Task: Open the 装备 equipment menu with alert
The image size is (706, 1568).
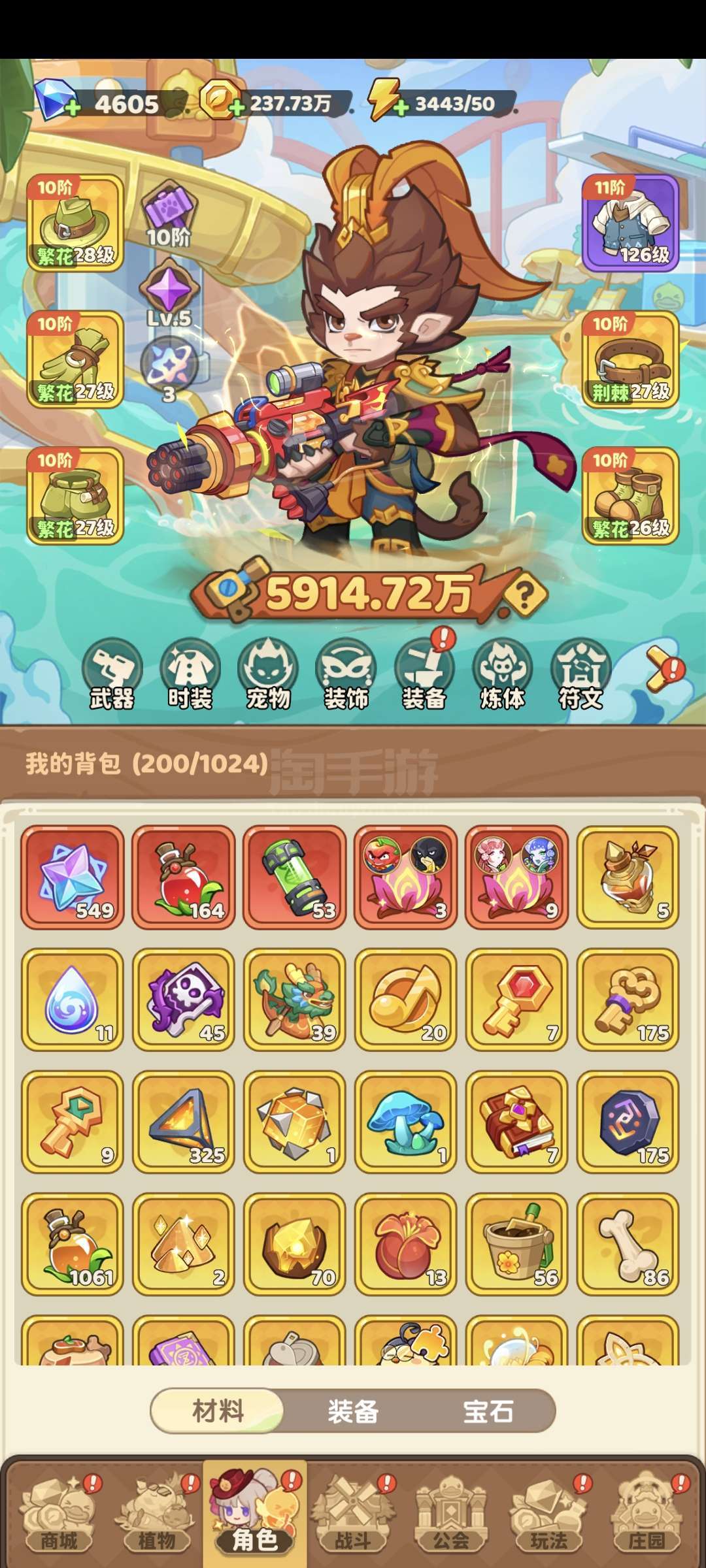Action: click(x=425, y=674)
